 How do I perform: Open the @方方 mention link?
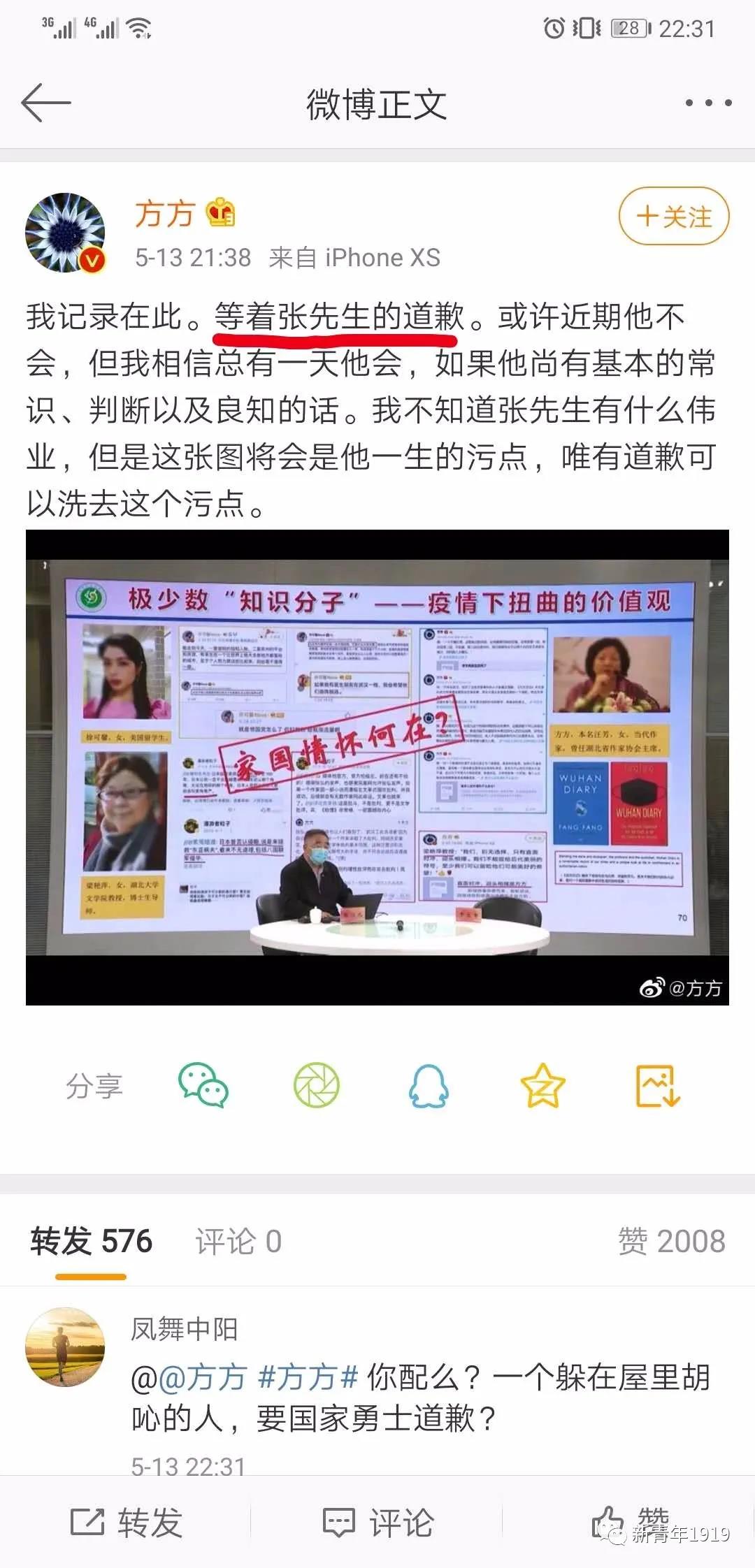click(202, 1377)
